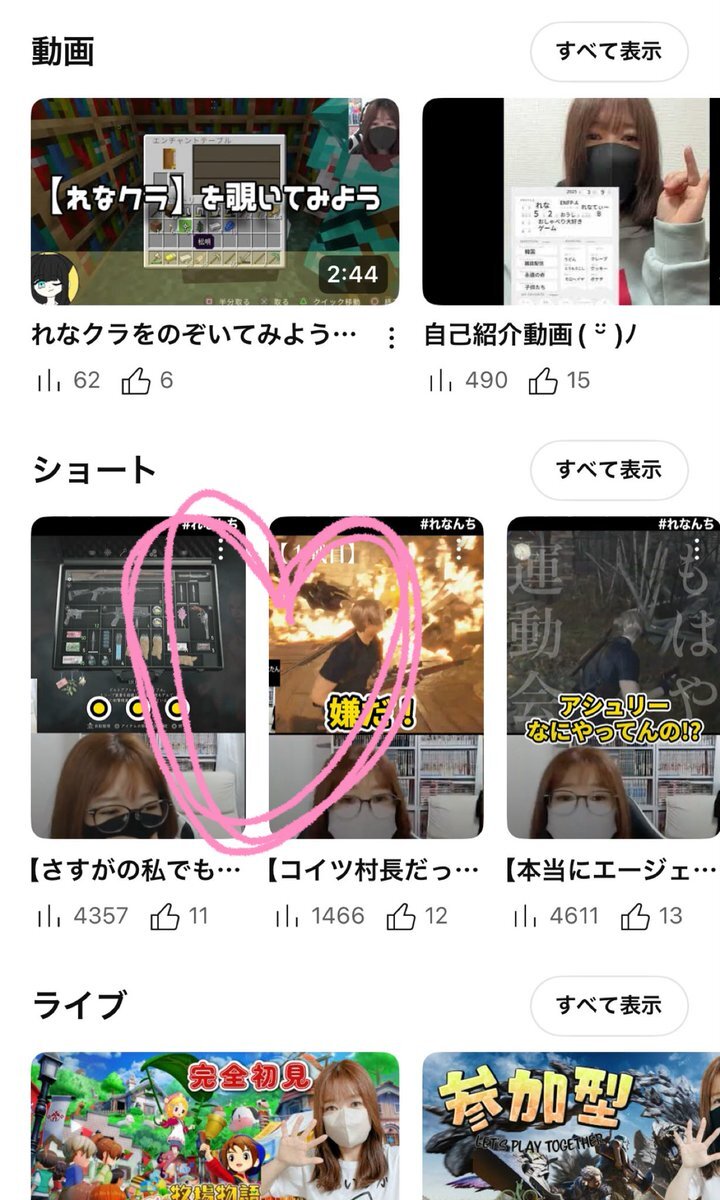Play the 自己紹介動画 video
The width and height of the screenshot is (720, 1200).
571,201
